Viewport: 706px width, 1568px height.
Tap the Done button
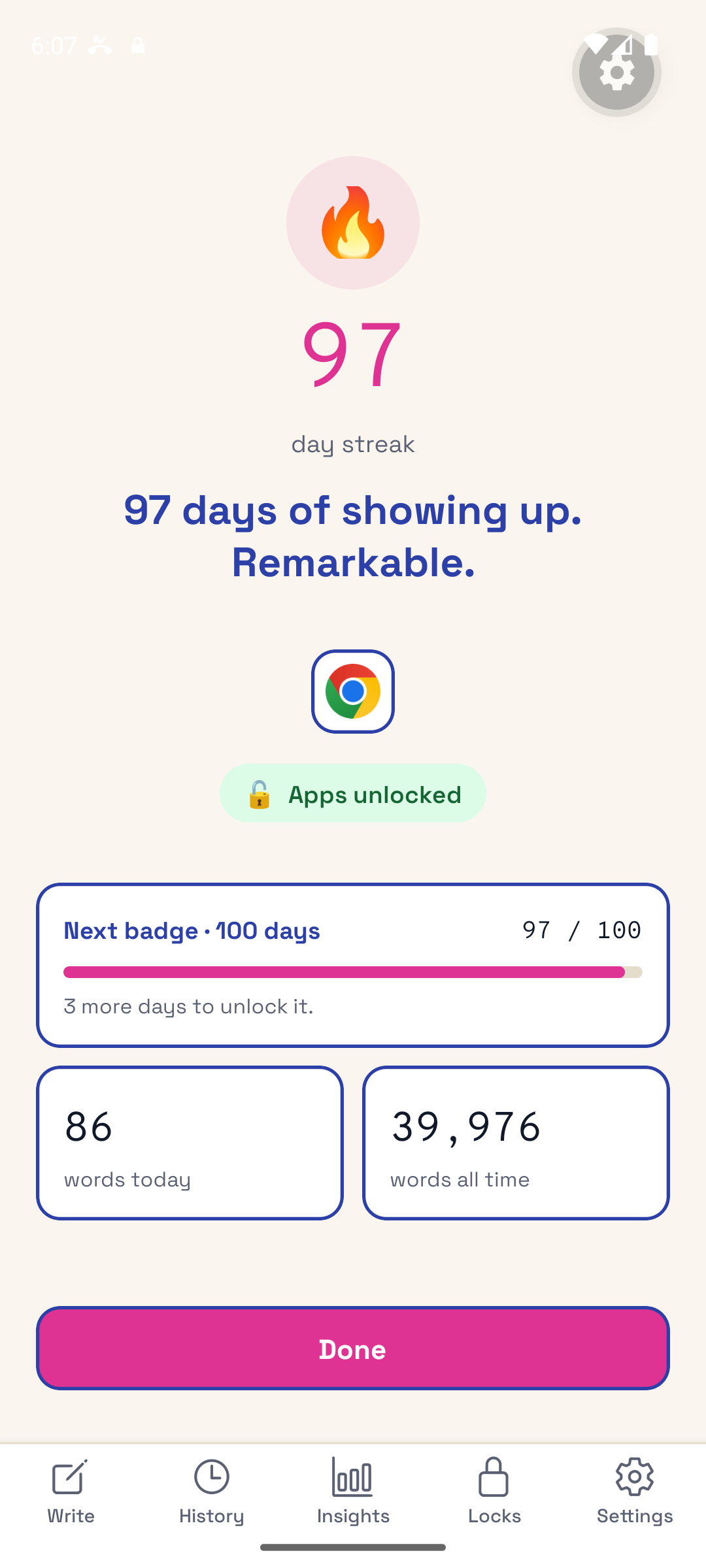(x=353, y=1348)
